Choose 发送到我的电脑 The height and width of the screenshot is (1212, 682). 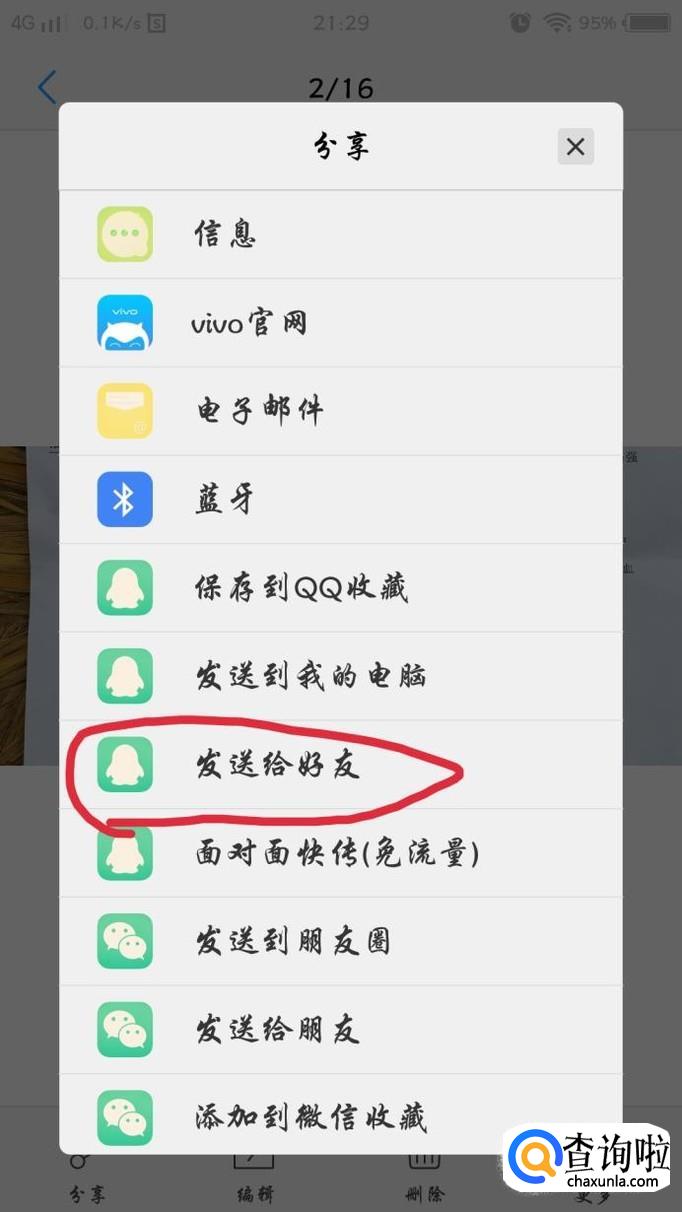[341, 676]
